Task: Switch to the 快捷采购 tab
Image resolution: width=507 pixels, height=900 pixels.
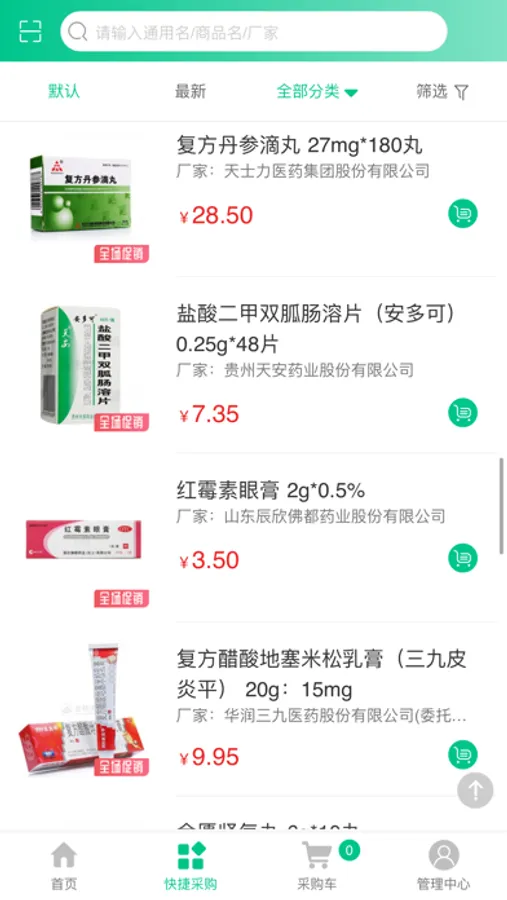Action: pos(191,866)
